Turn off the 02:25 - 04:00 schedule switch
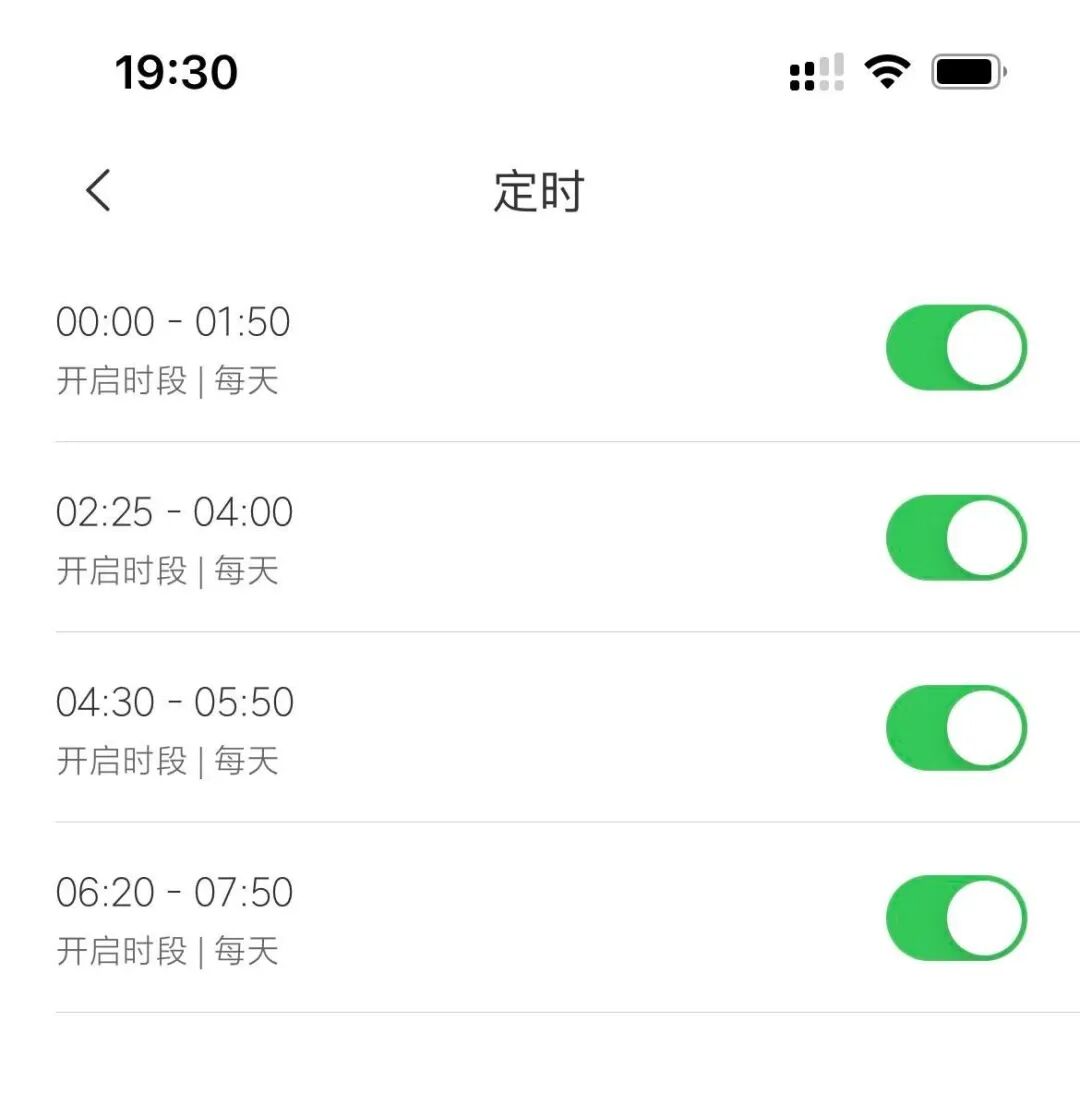The height and width of the screenshot is (1093, 1080). [x=956, y=537]
